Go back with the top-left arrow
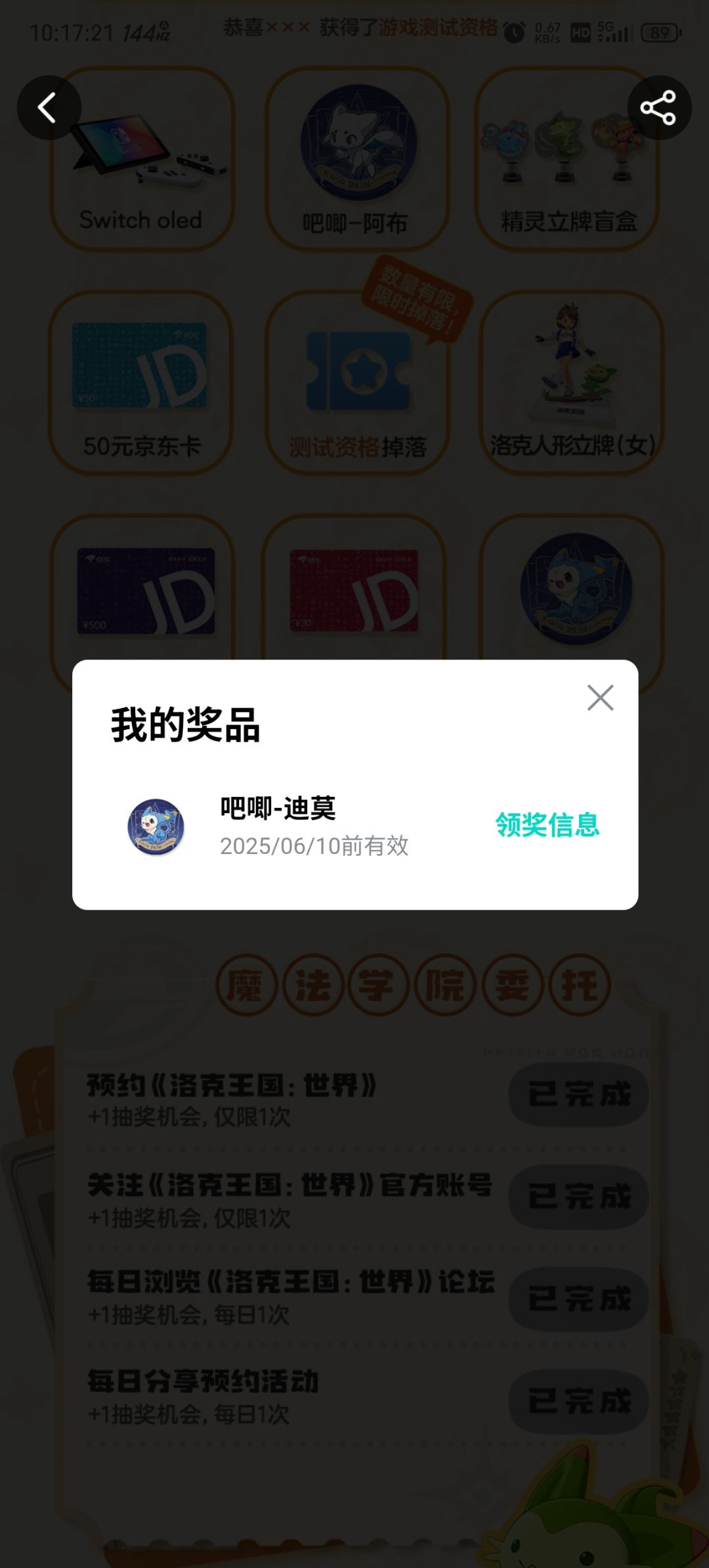The height and width of the screenshot is (1568, 709). coord(49,108)
